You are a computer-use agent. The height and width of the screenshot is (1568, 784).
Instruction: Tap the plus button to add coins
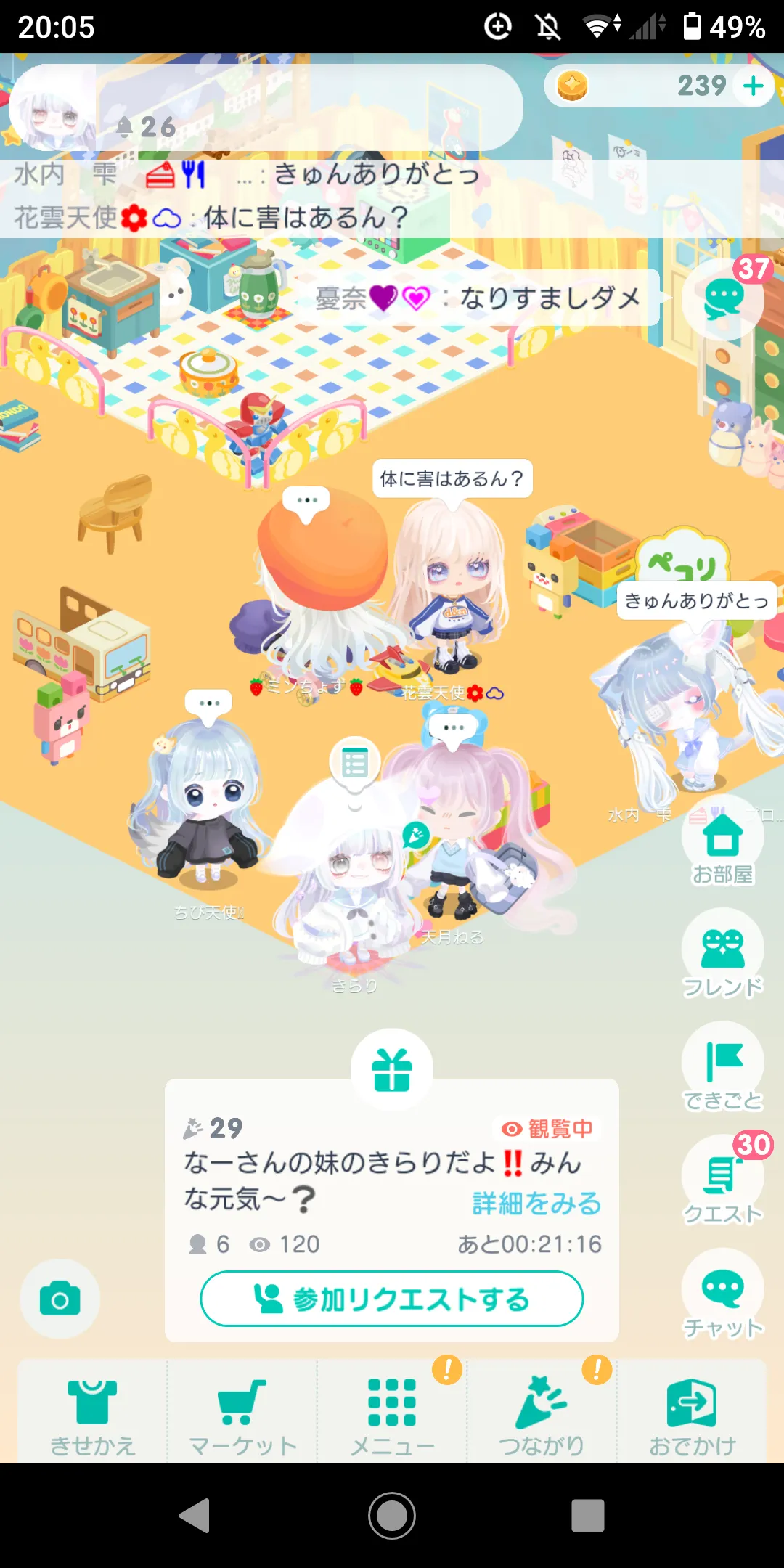pyautogui.click(x=754, y=86)
